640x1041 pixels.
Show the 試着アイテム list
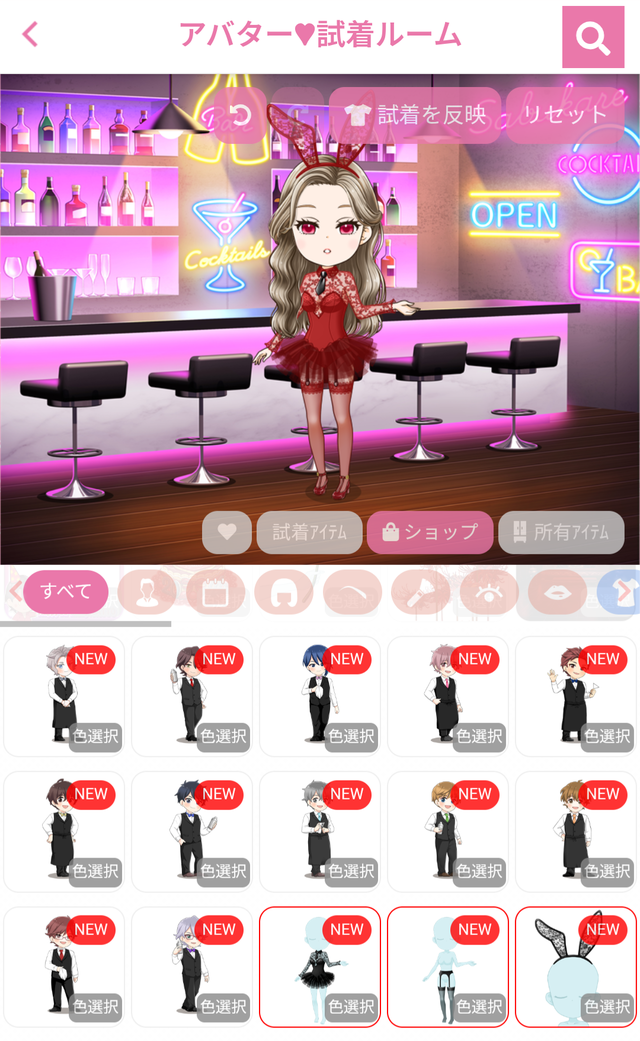(x=309, y=533)
